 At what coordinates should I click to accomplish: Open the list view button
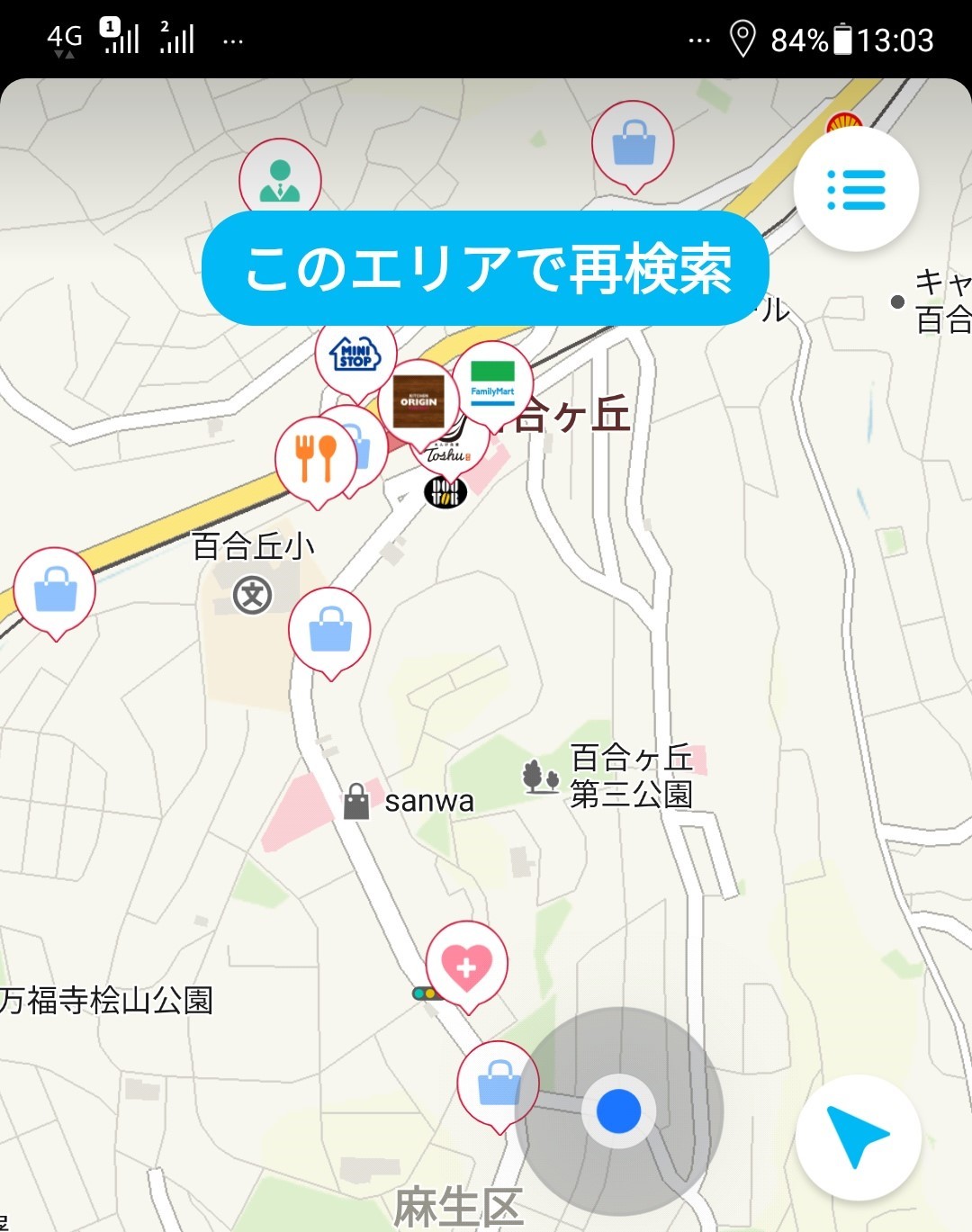[x=856, y=190]
